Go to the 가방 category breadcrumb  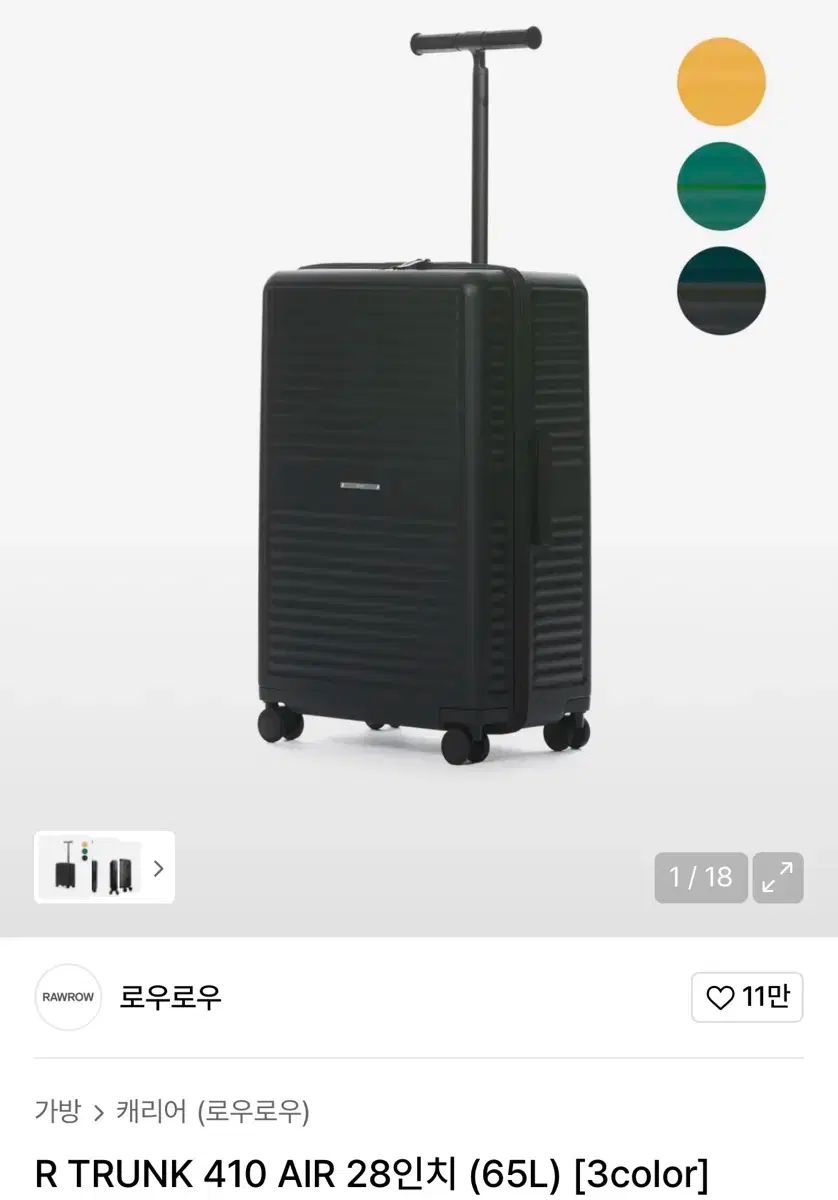[x=57, y=1111]
